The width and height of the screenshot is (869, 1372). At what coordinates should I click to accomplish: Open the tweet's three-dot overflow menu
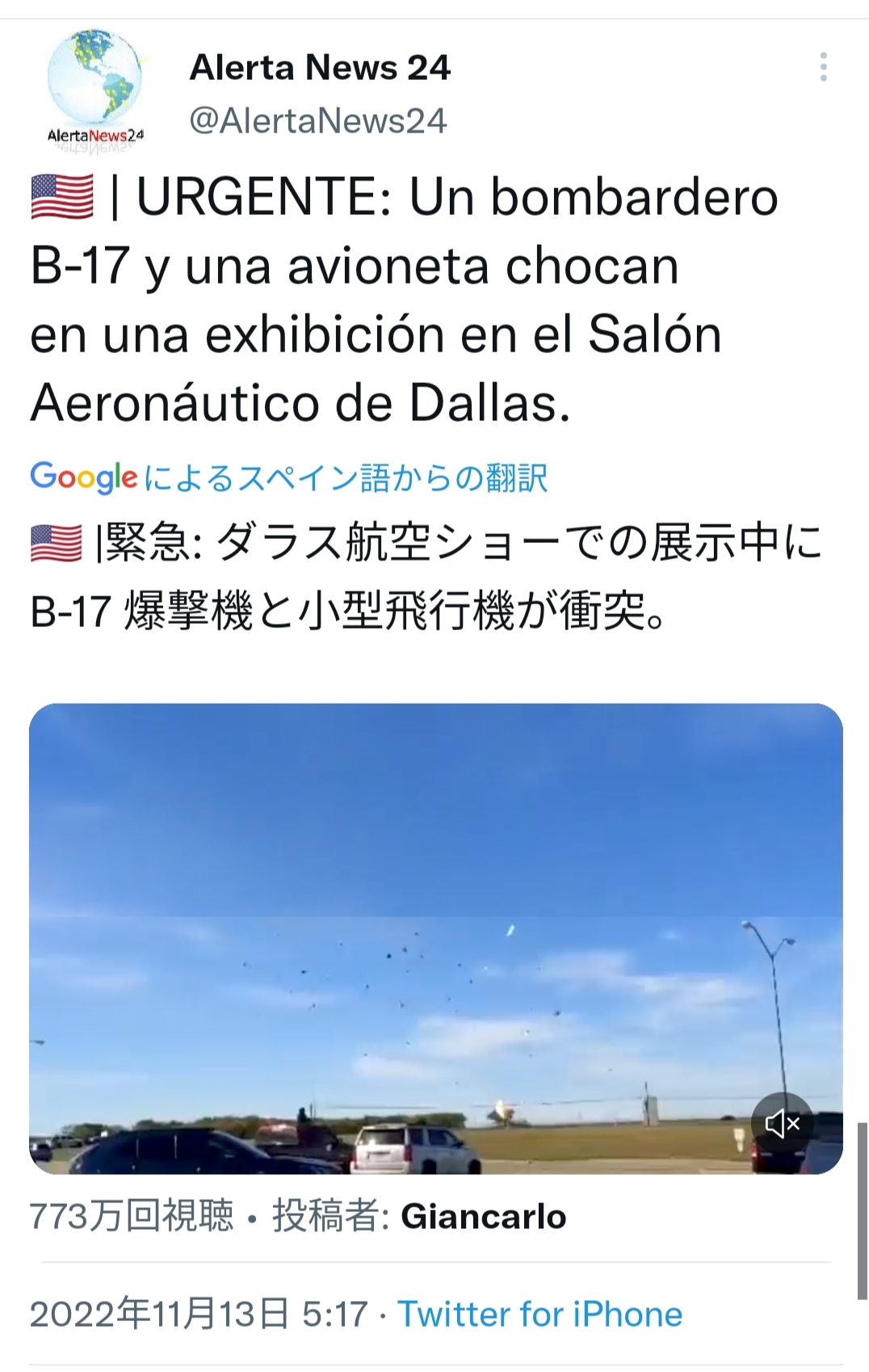pos(823,67)
